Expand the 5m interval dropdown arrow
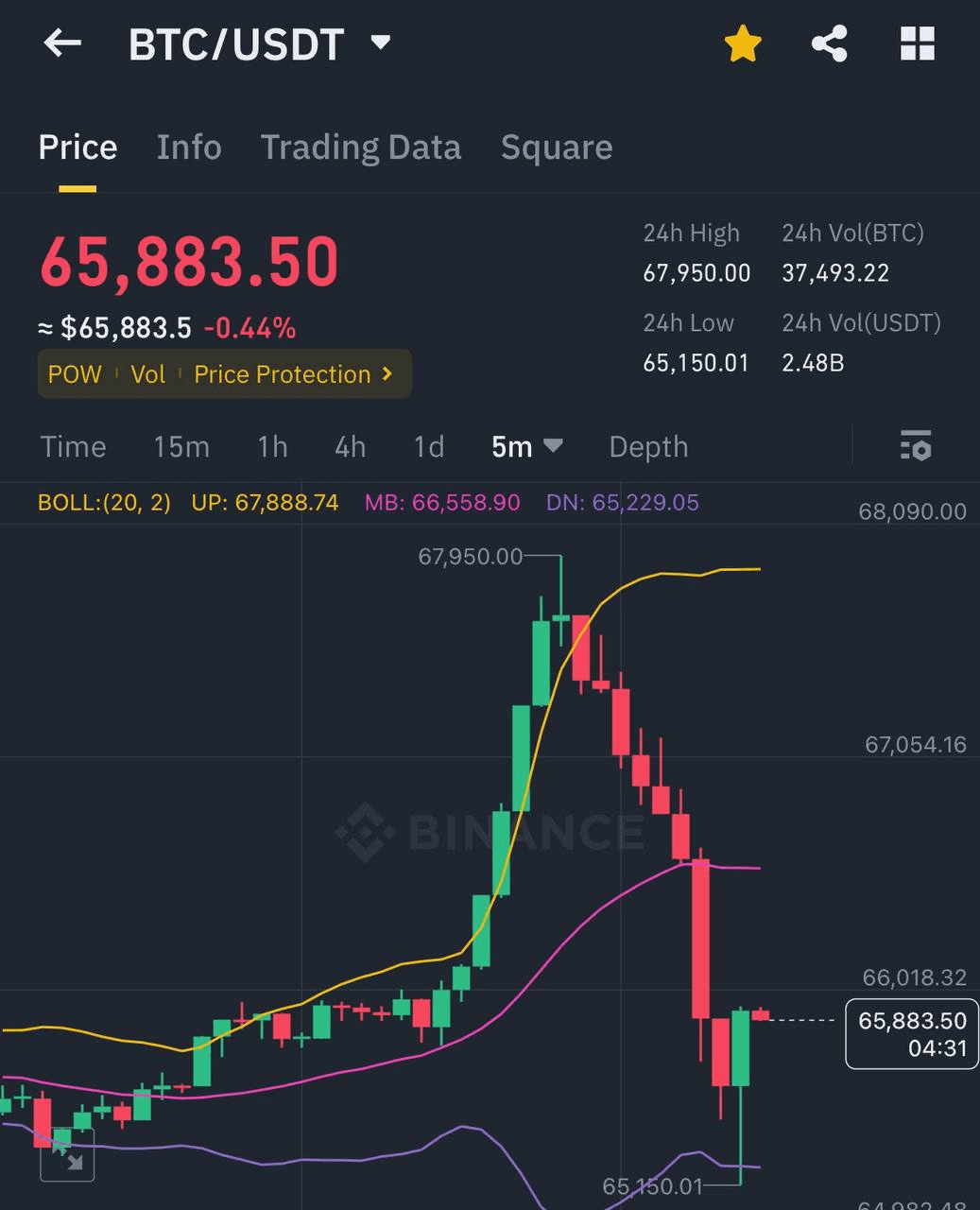The height and width of the screenshot is (1210, 980). 554,447
